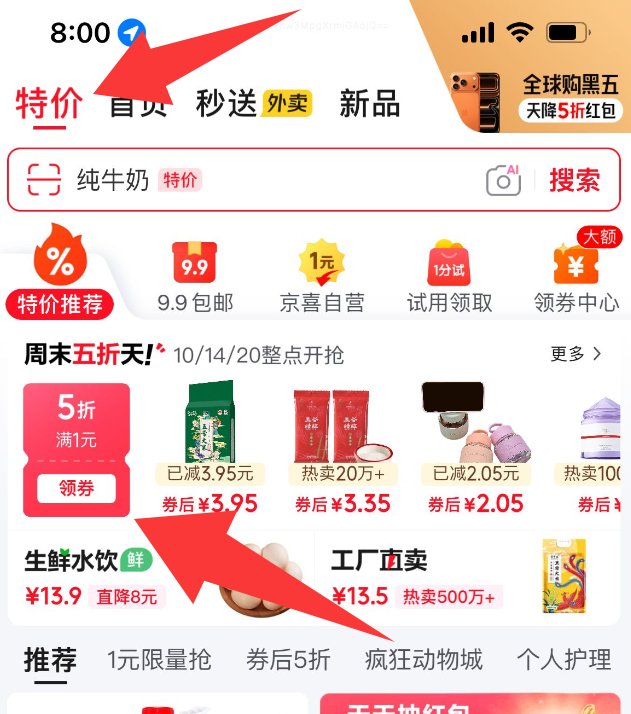Open 试用领取 section
Screen dimensions: 631x714
[x=449, y=277]
